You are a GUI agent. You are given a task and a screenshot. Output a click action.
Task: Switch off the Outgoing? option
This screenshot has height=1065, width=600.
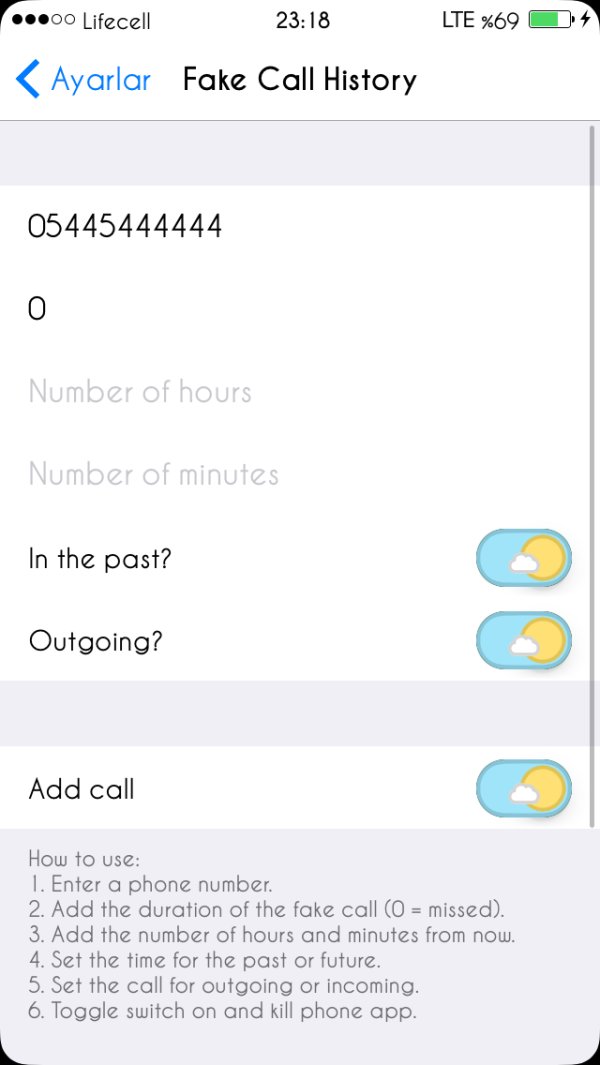[x=523, y=640]
